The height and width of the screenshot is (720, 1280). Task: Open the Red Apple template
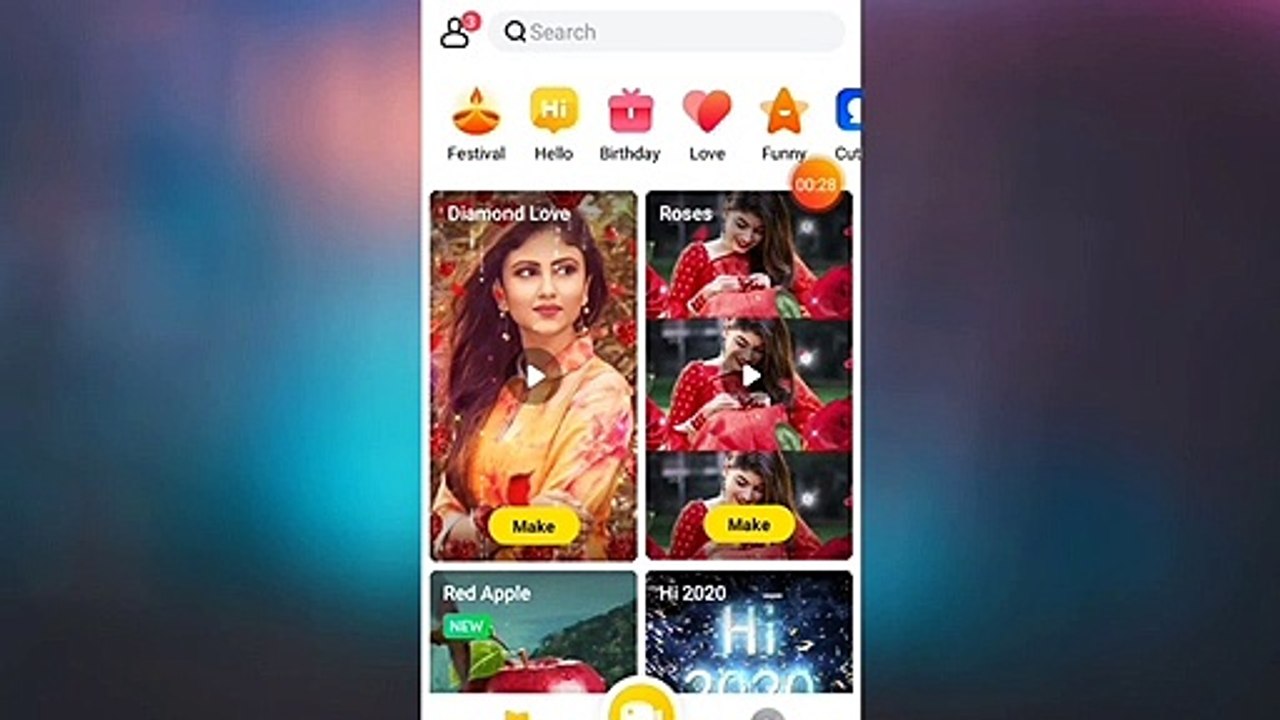(x=533, y=632)
